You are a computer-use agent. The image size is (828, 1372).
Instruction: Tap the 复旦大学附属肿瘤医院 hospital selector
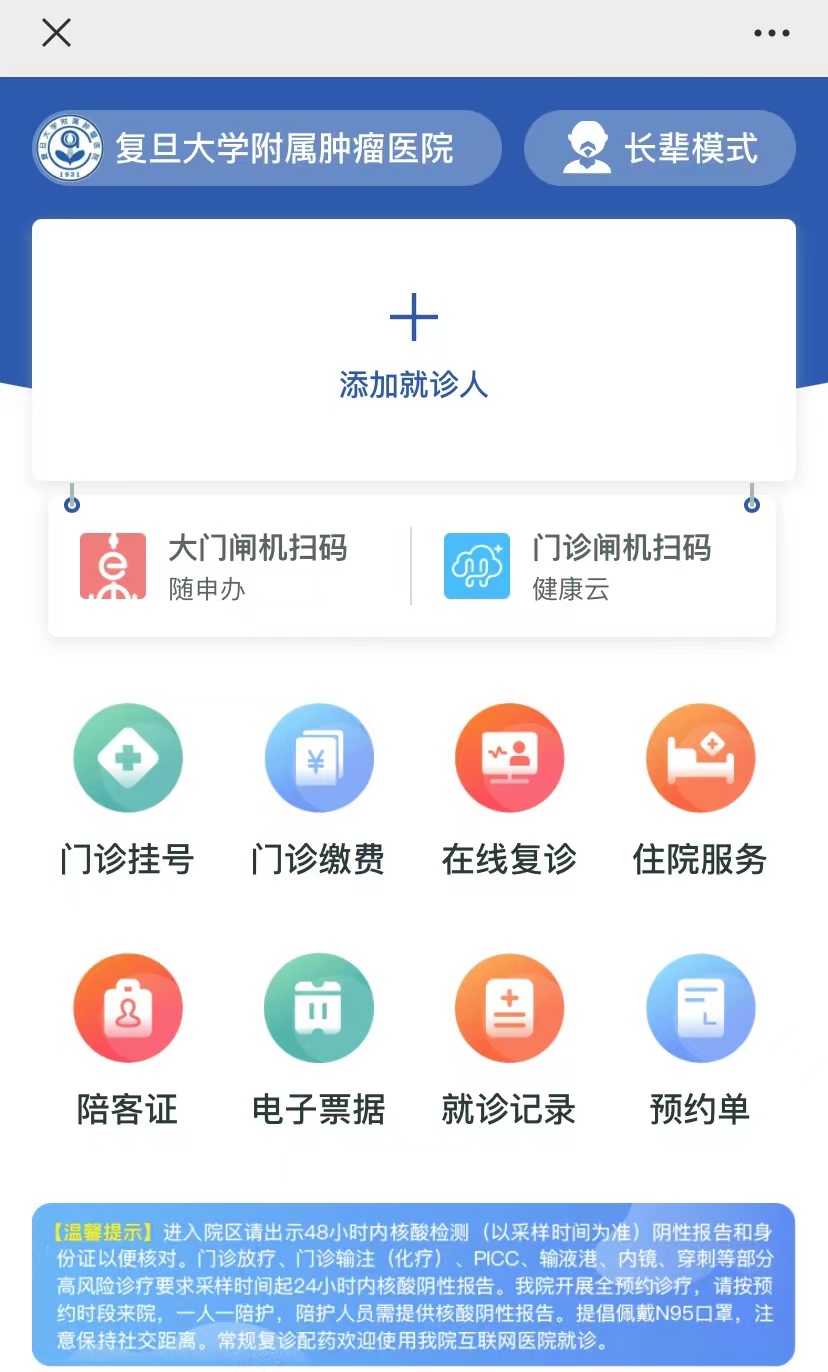pyautogui.click(x=267, y=148)
